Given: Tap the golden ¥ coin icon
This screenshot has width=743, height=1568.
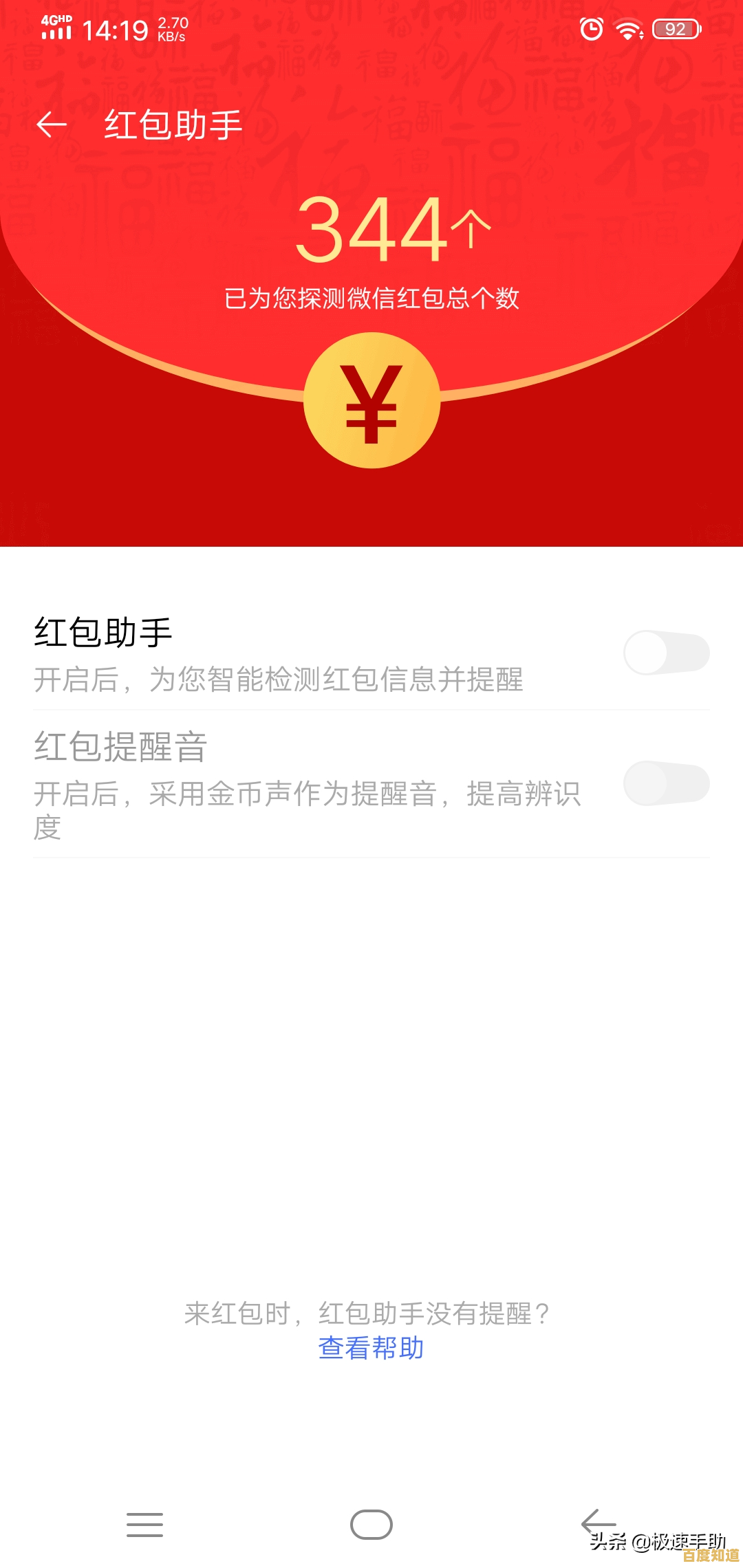Looking at the screenshot, I should (371, 401).
